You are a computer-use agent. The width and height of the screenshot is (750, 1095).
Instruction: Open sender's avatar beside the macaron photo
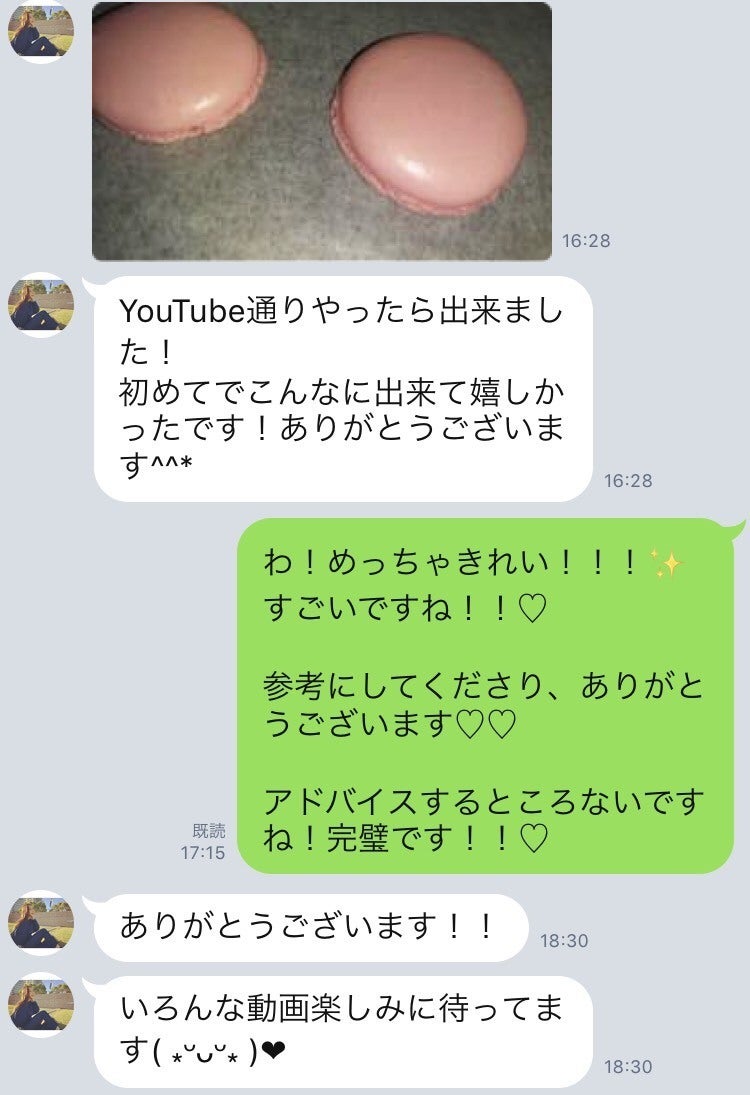coord(40,32)
